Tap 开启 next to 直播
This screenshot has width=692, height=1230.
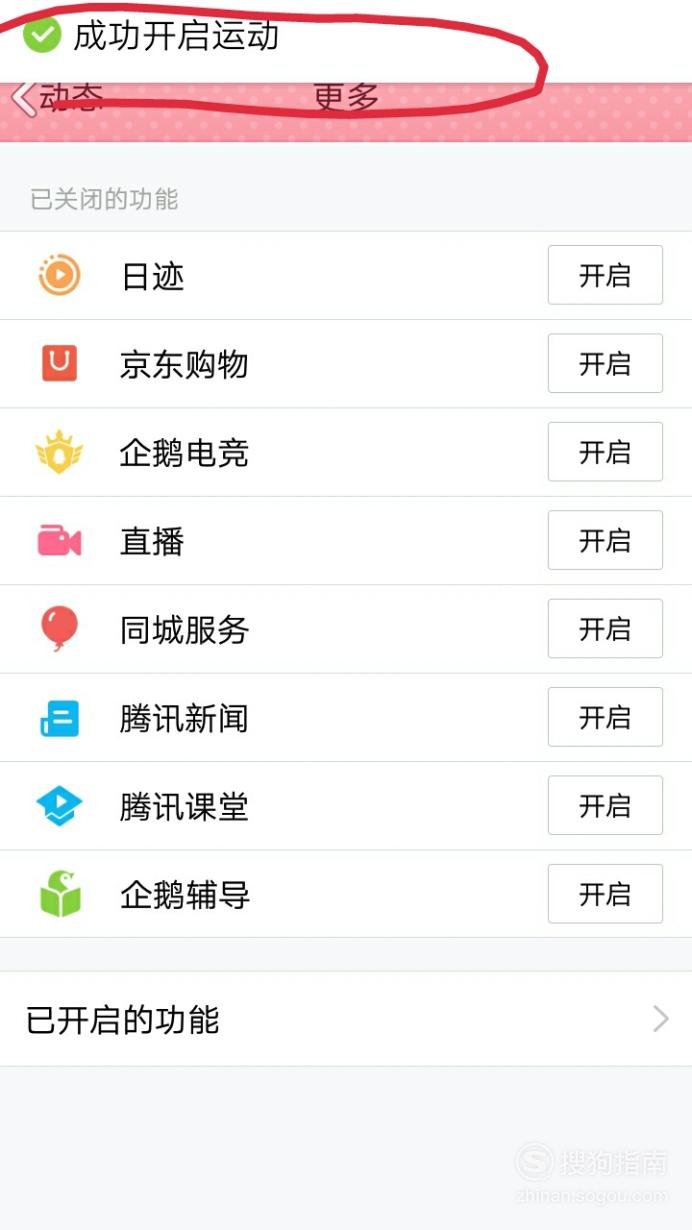click(x=605, y=540)
